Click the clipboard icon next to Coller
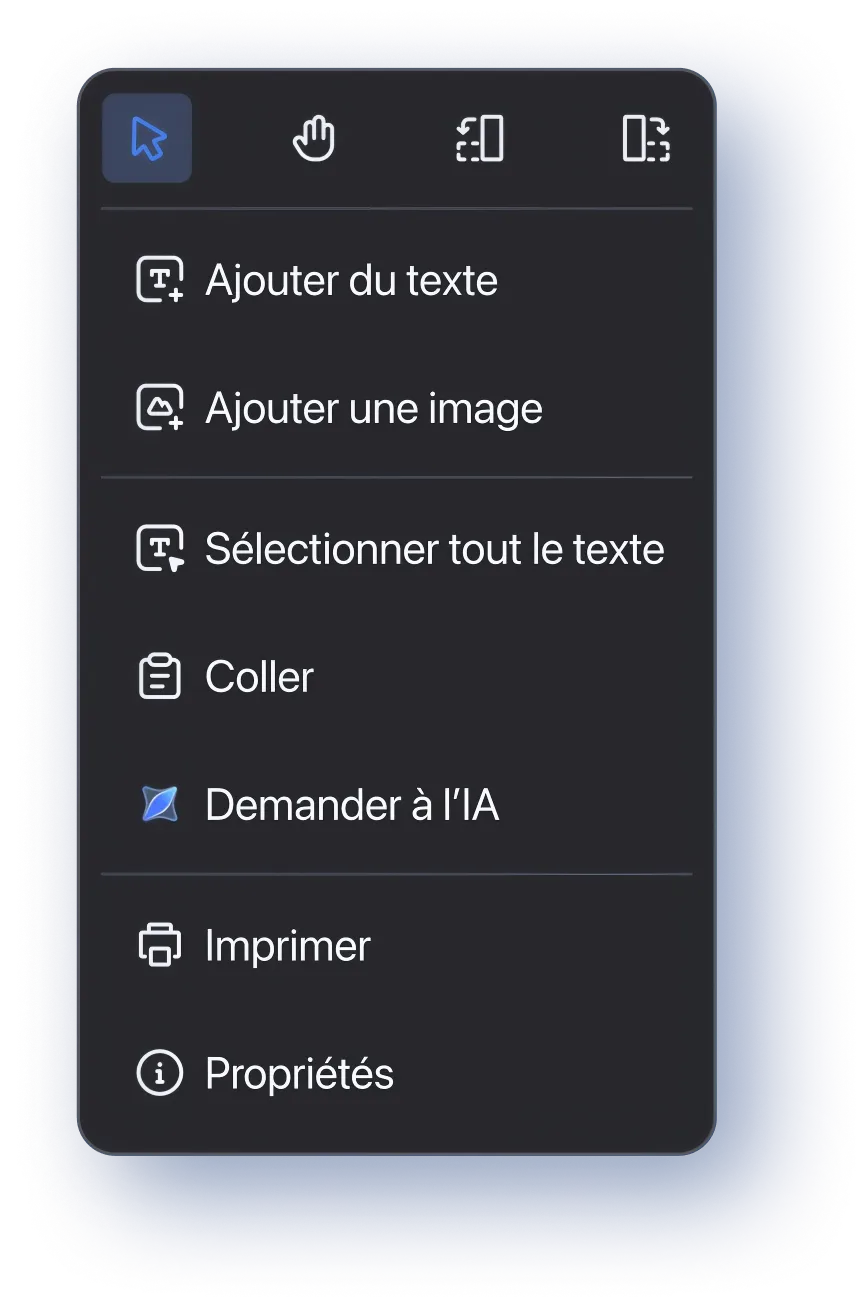This screenshot has width=866, height=1306. coord(158,676)
